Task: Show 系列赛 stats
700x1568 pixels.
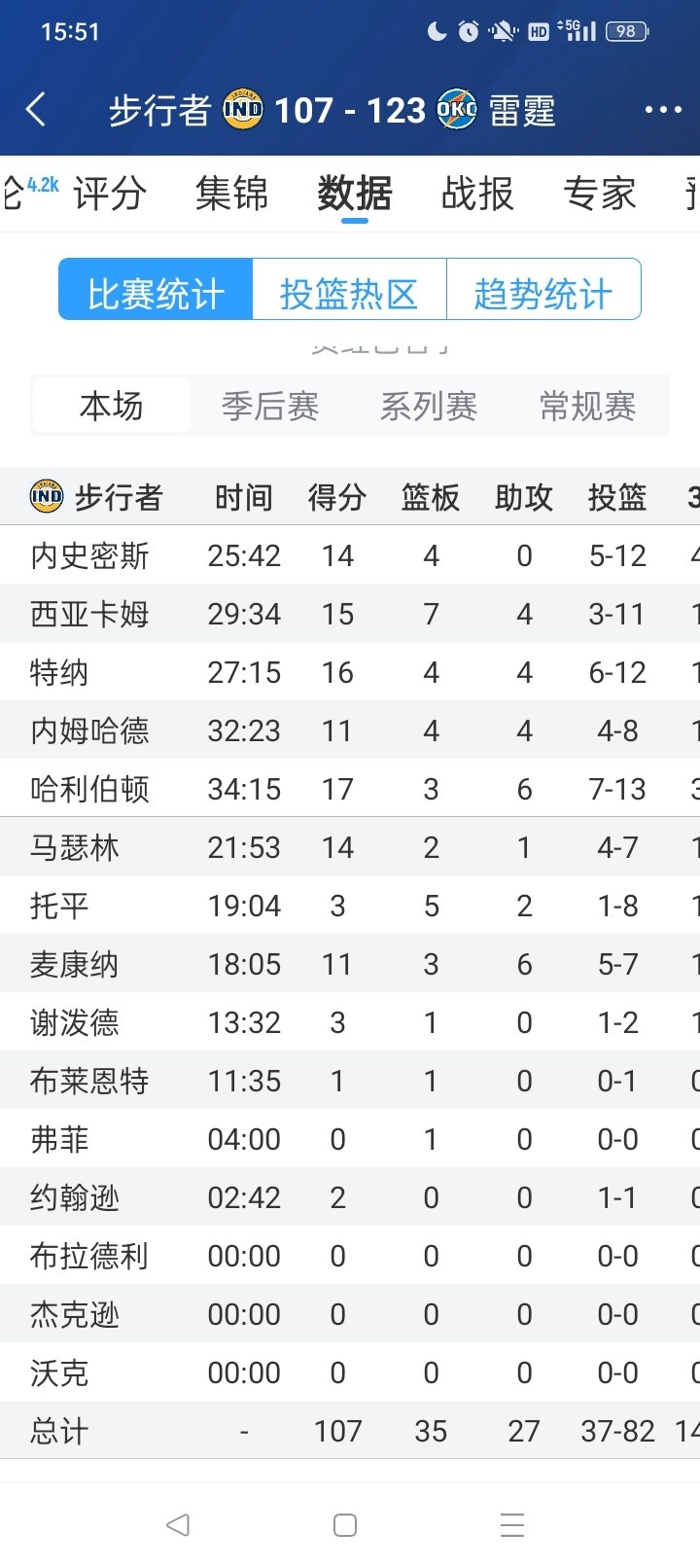Action: coord(429,406)
